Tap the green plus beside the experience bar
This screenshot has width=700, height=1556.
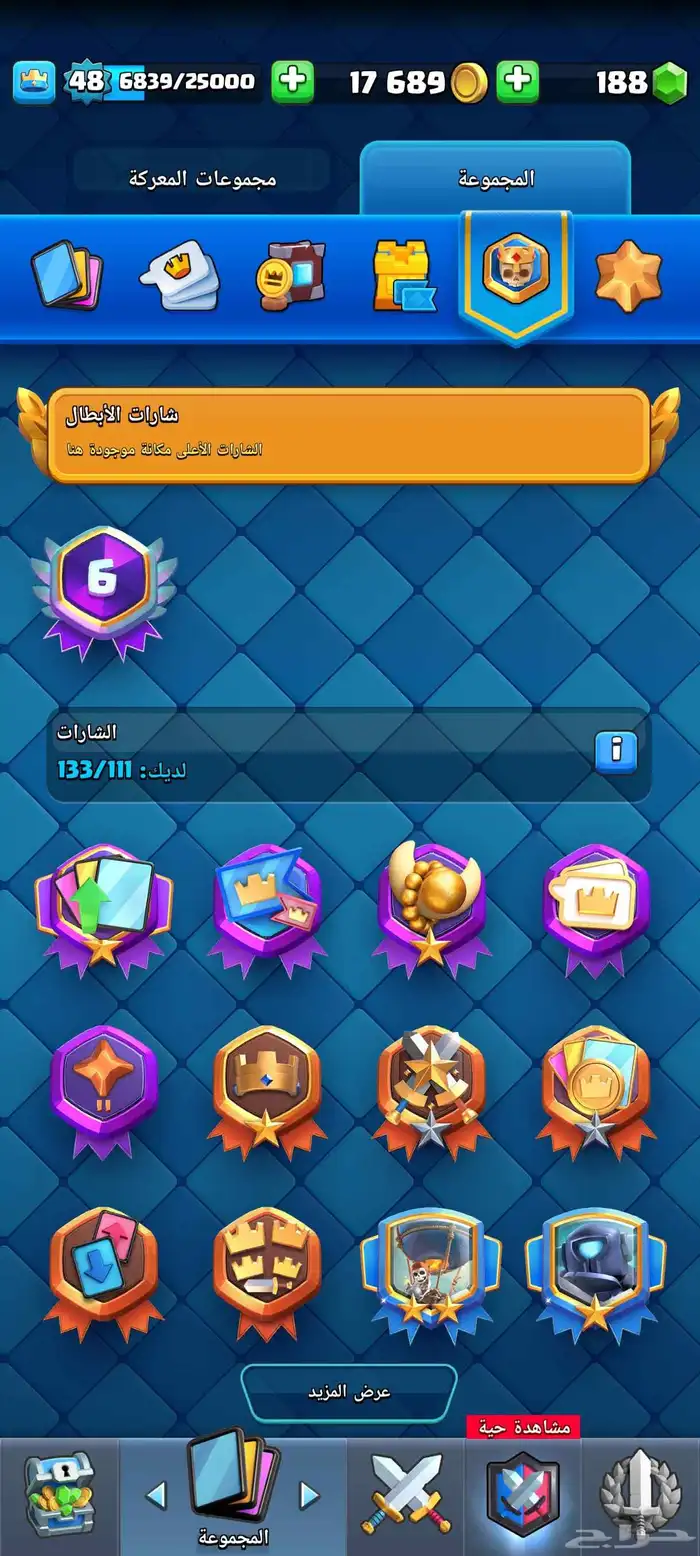293,82
